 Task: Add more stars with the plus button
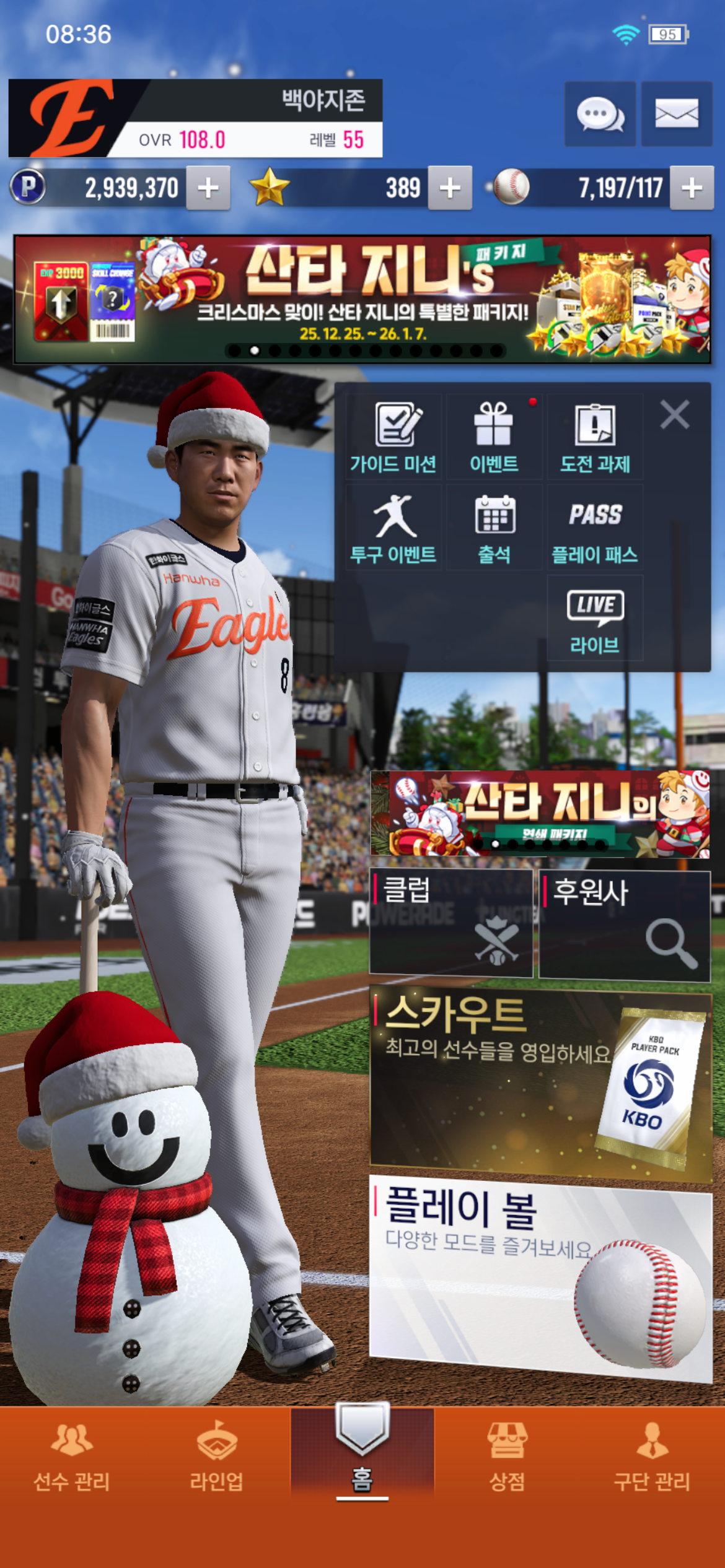(450, 188)
